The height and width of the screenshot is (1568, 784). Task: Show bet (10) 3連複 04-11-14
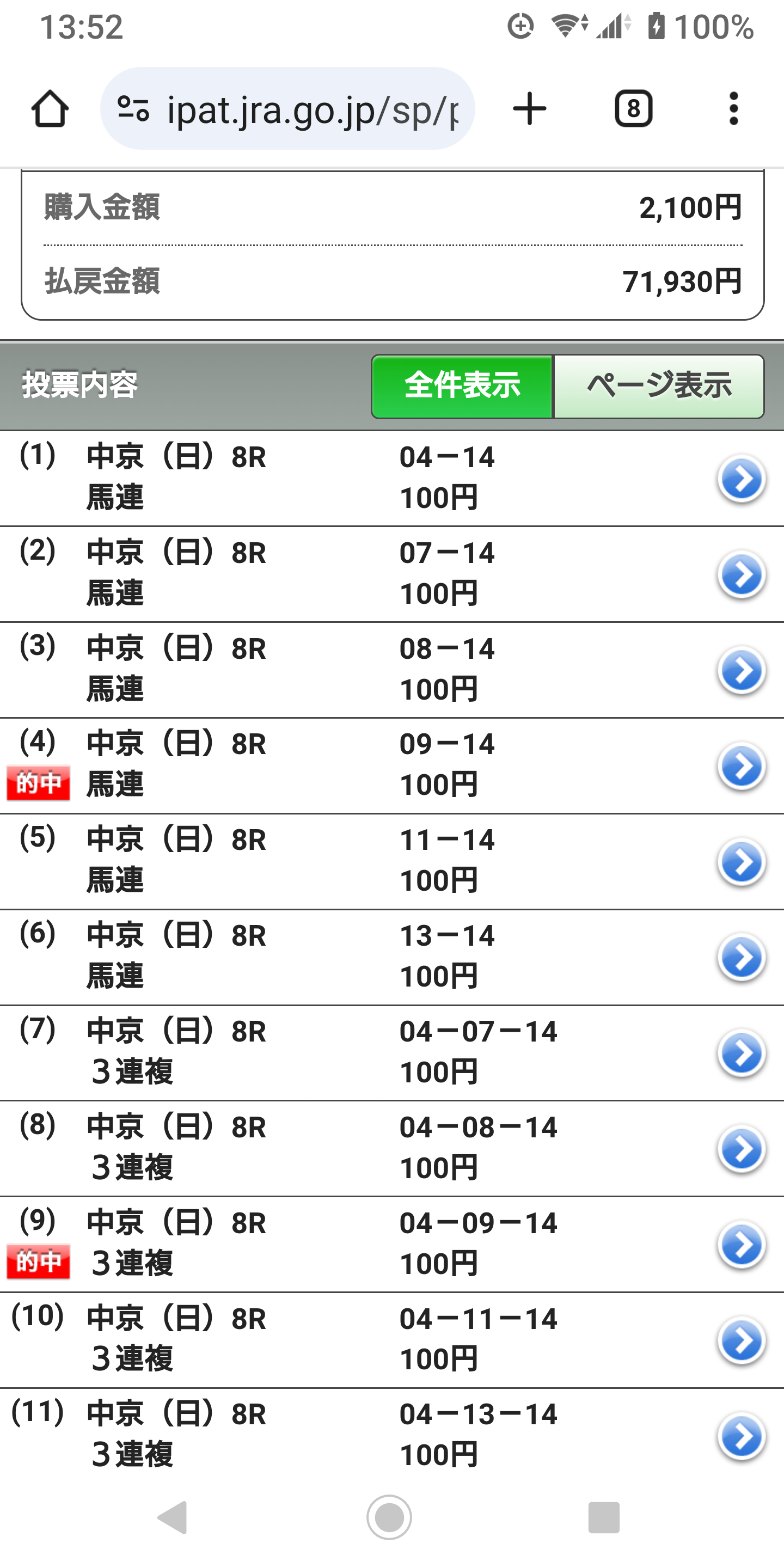click(392, 1340)
